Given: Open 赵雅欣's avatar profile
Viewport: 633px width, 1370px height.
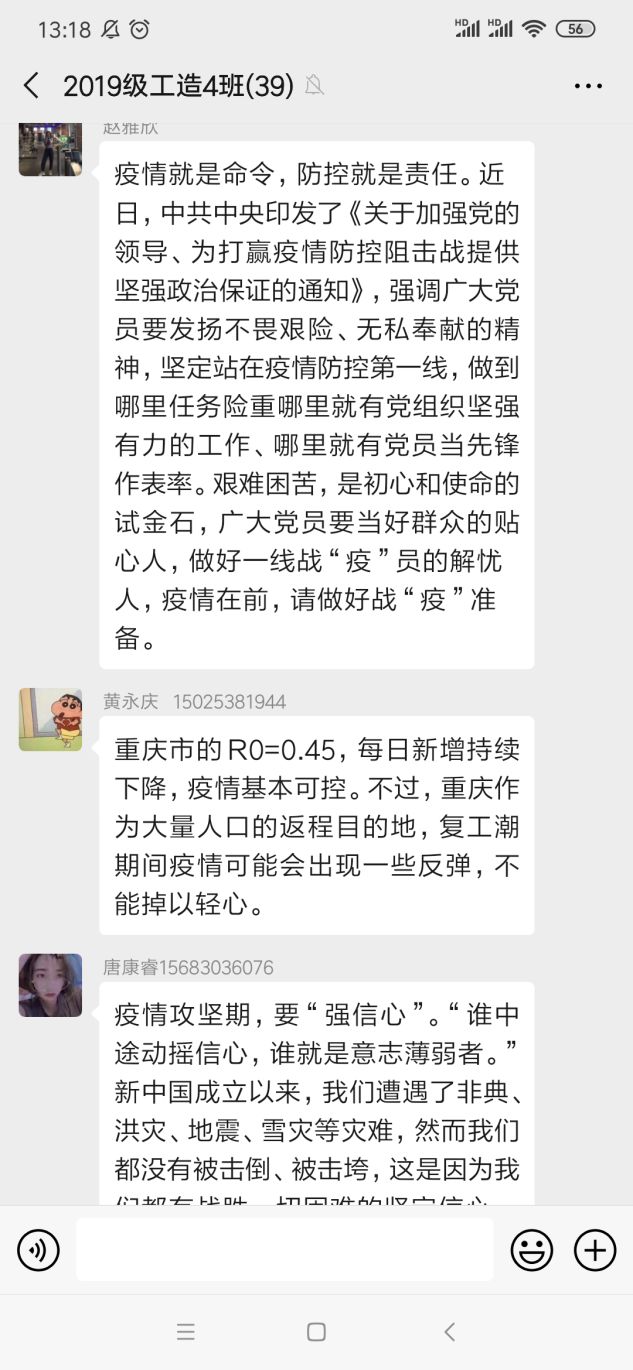Looking at the screenshot, I should pos(50,150).
